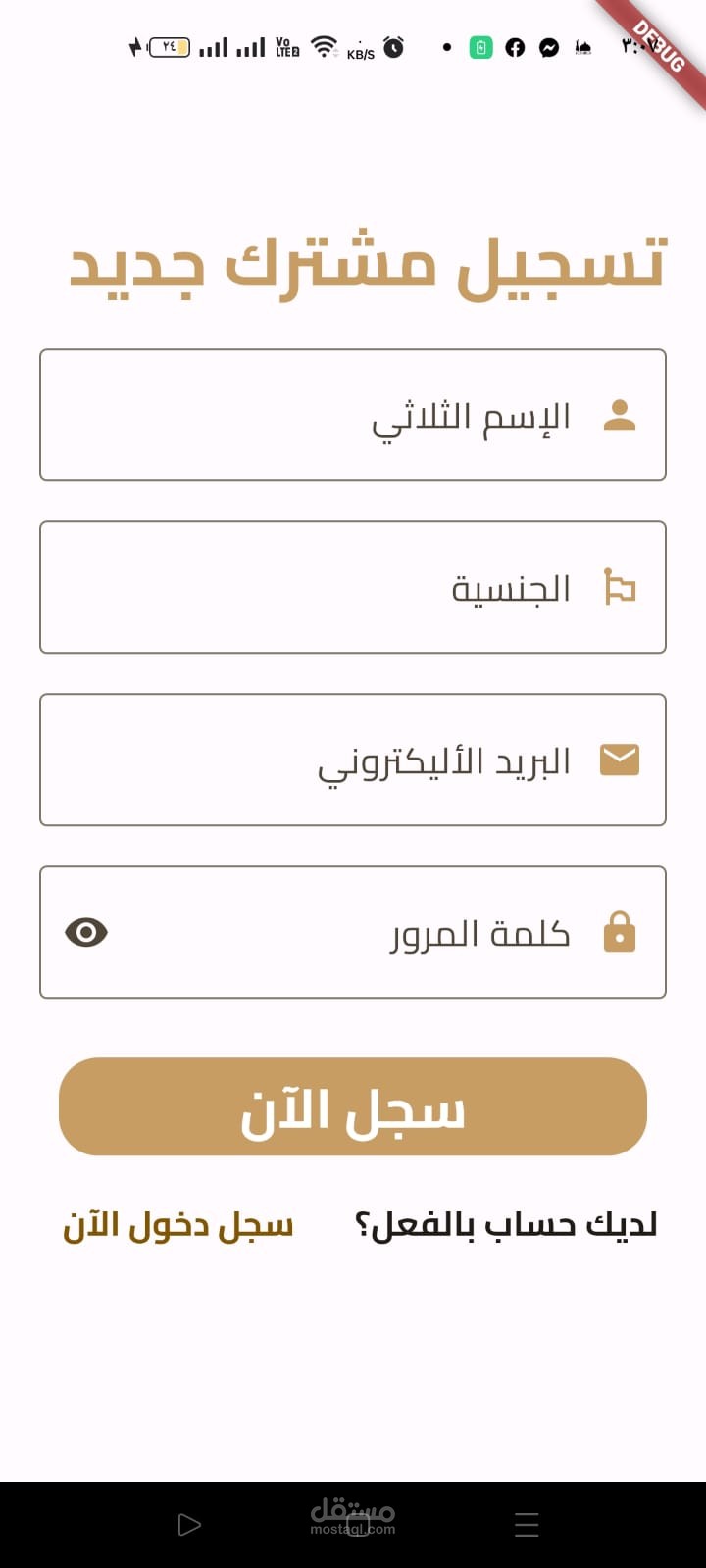Tap the password (كلمة المرور) field
706x1568 pixels.
coord(353,933)
